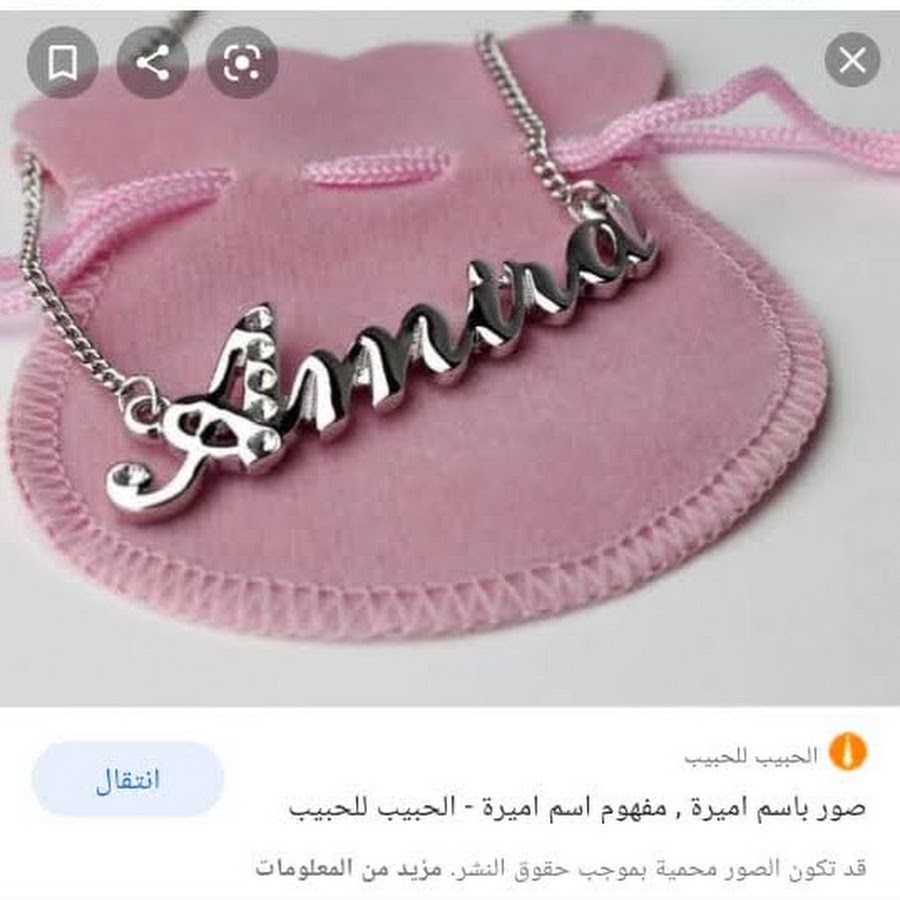This screenshot has height=900, width=900.
Task: Bookmark this image to a collection
Action: coord(62,62)
